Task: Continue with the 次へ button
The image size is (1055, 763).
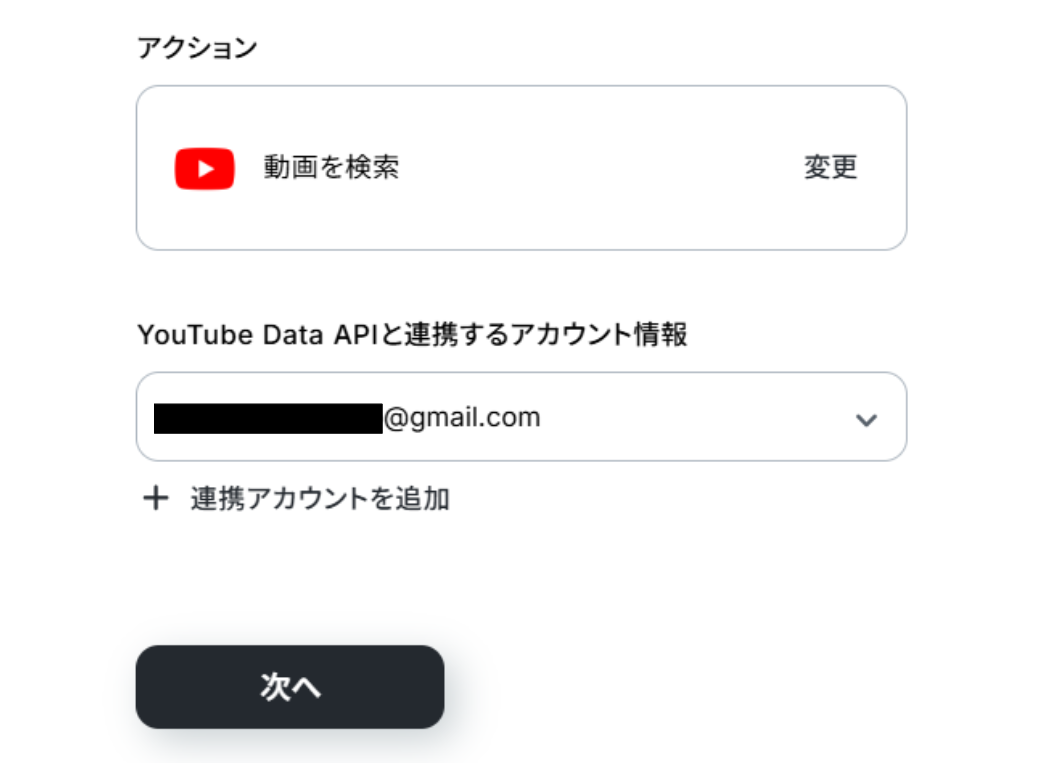Action: coord(290,686)
